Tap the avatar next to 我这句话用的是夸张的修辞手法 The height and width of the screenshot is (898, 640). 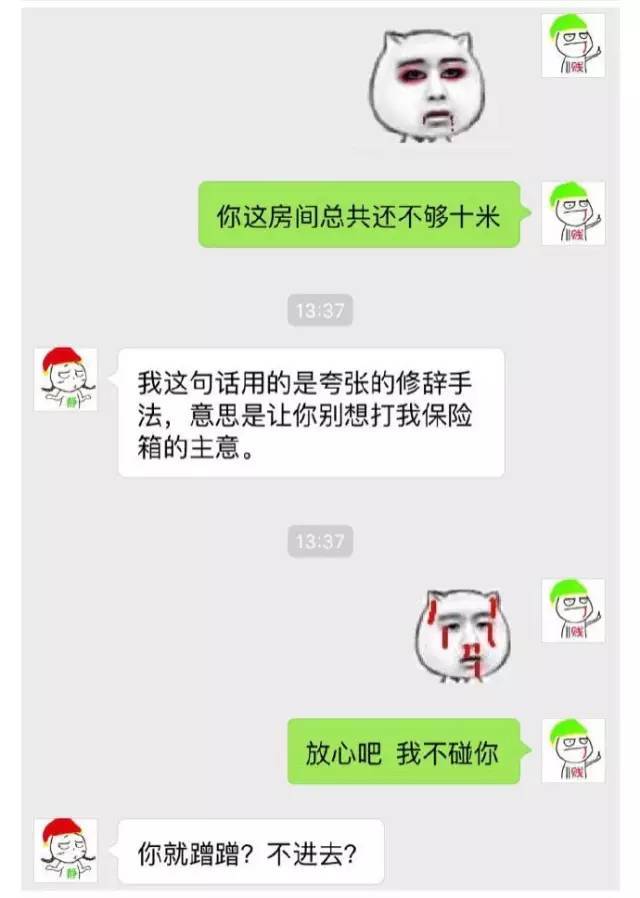point(66,379)
